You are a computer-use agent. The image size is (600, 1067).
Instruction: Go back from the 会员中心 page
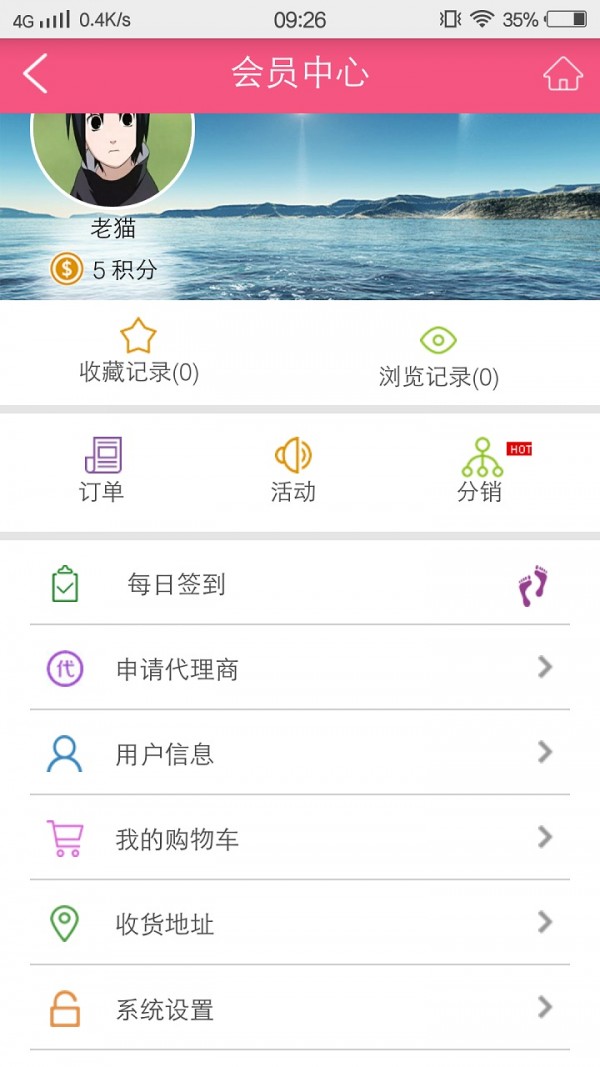[36, 75]
